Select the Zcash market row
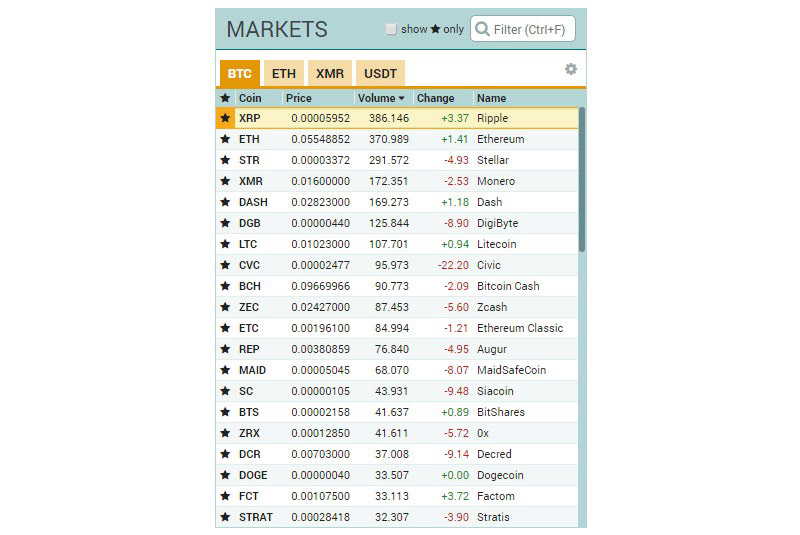 pyautogui.click(x=400, y=307)
